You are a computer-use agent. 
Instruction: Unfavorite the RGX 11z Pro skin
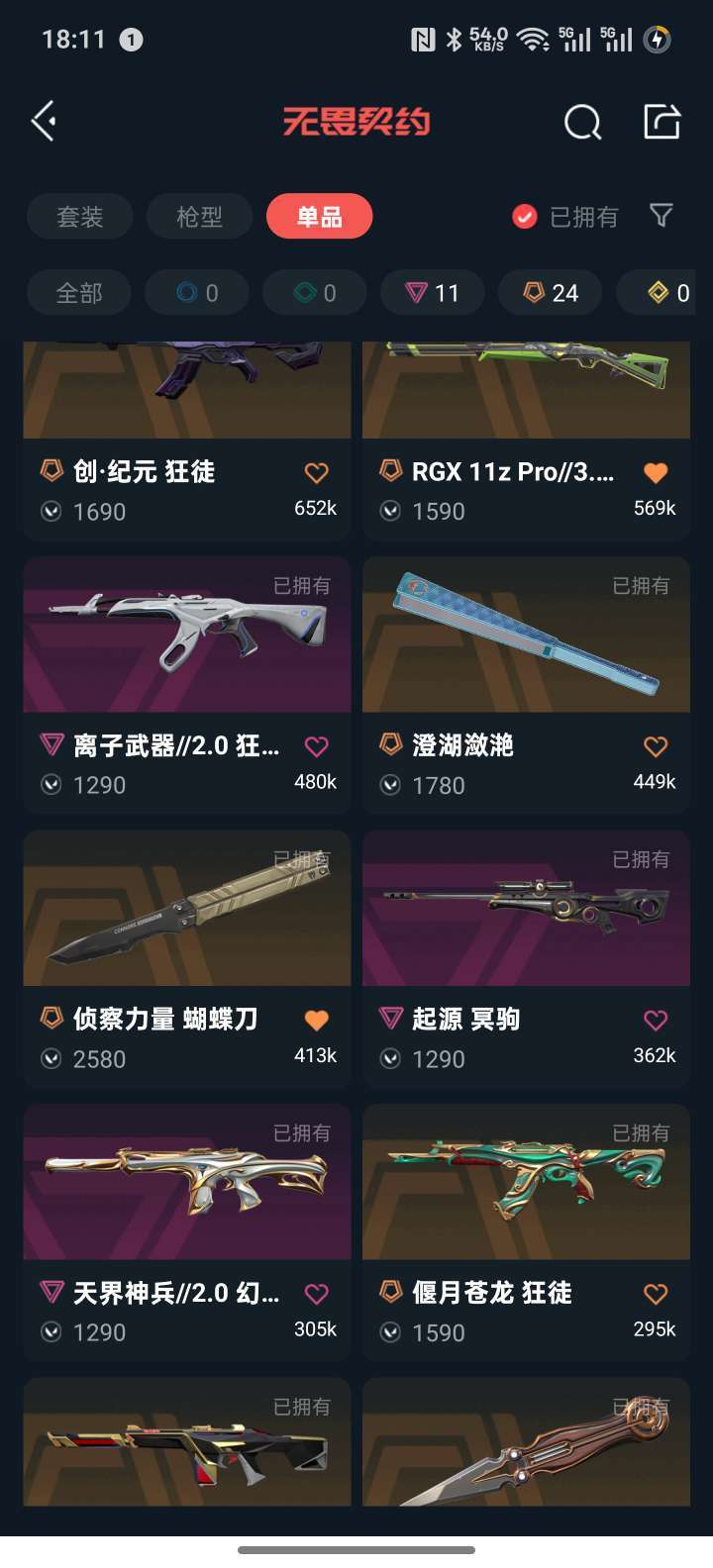(x=655, y=472)
